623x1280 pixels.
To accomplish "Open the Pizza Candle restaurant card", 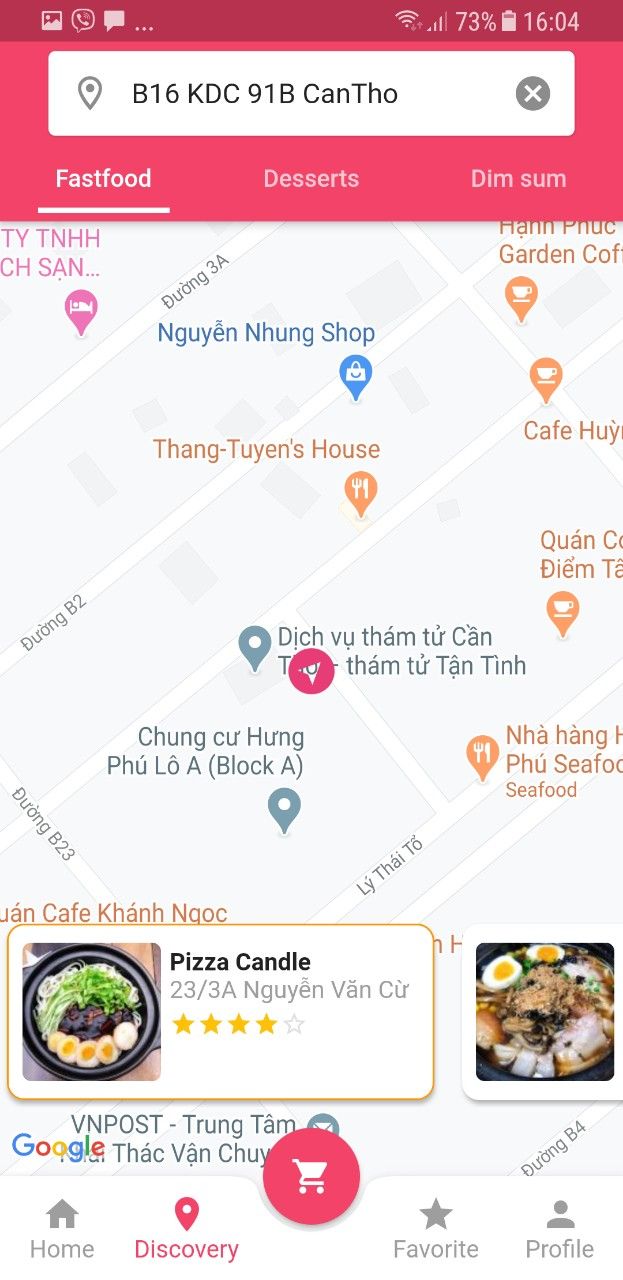I will click(220, 1012).
